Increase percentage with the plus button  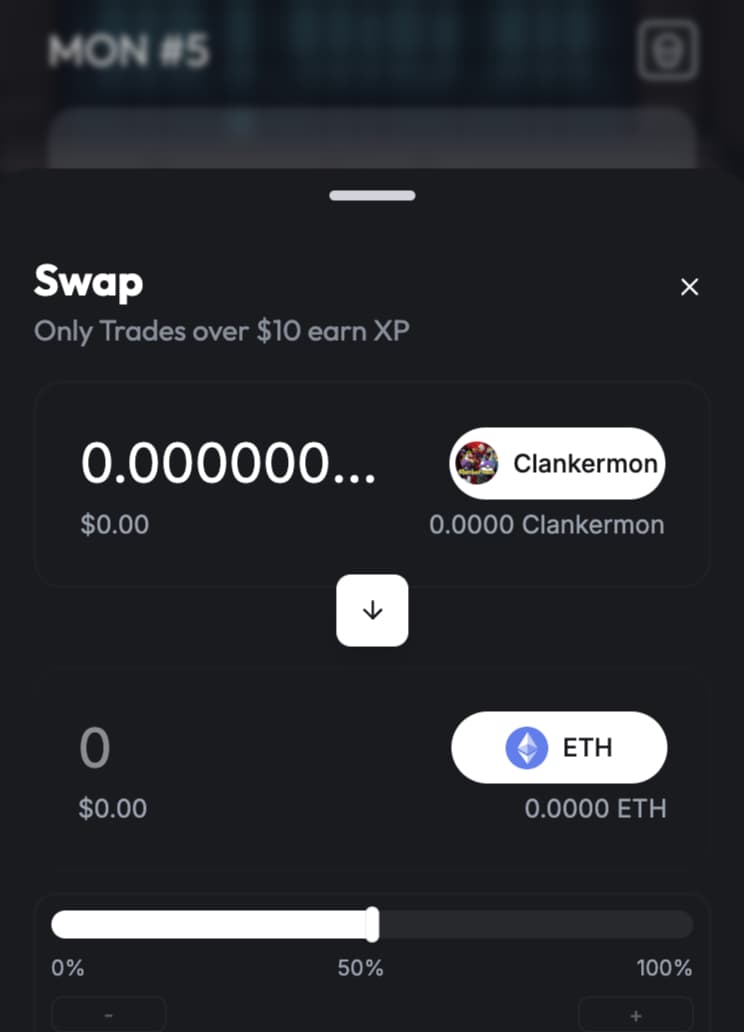(635, 1015)
